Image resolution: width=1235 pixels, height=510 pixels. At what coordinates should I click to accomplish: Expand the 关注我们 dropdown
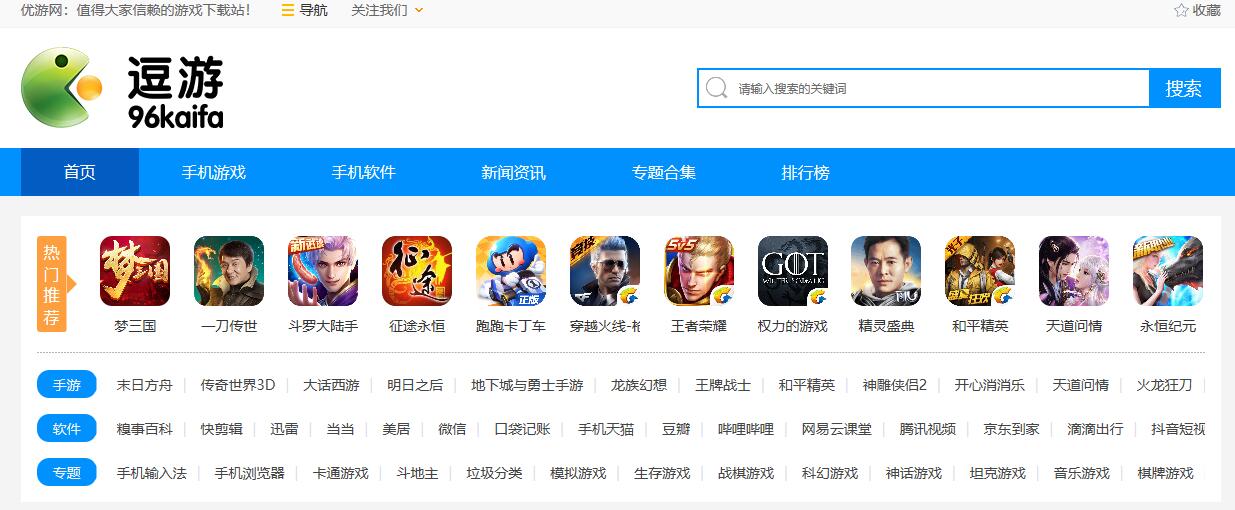pyautogui.click(x=387, y=10)
